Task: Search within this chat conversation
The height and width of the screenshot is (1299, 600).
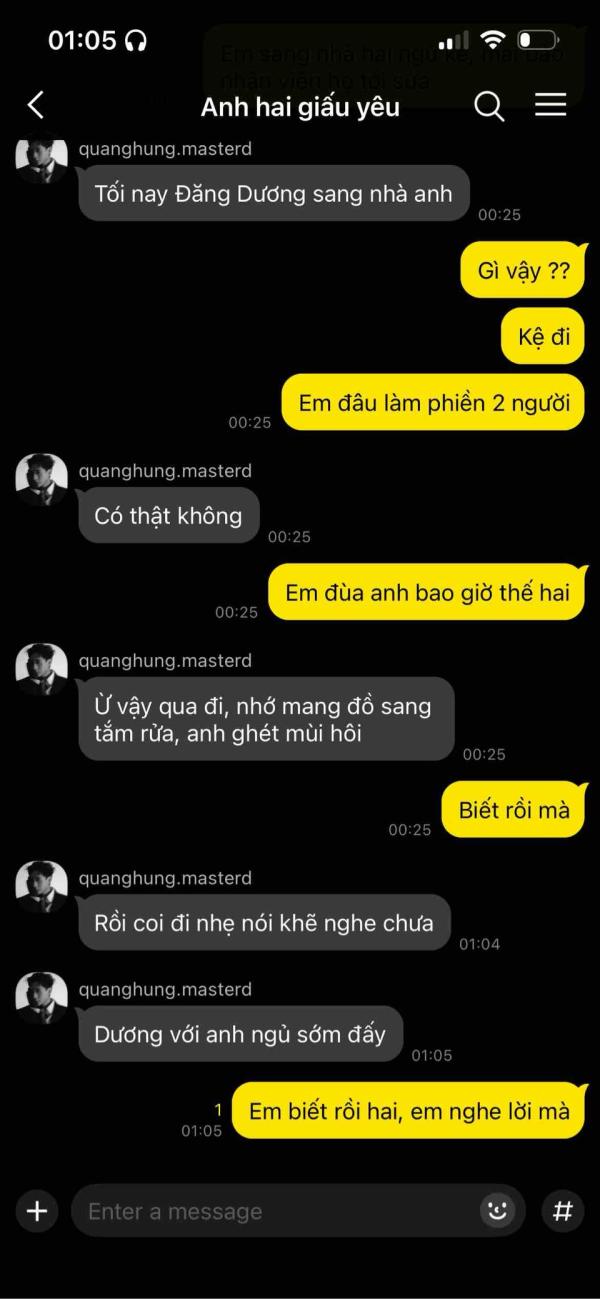Action: tap(488, 106)
